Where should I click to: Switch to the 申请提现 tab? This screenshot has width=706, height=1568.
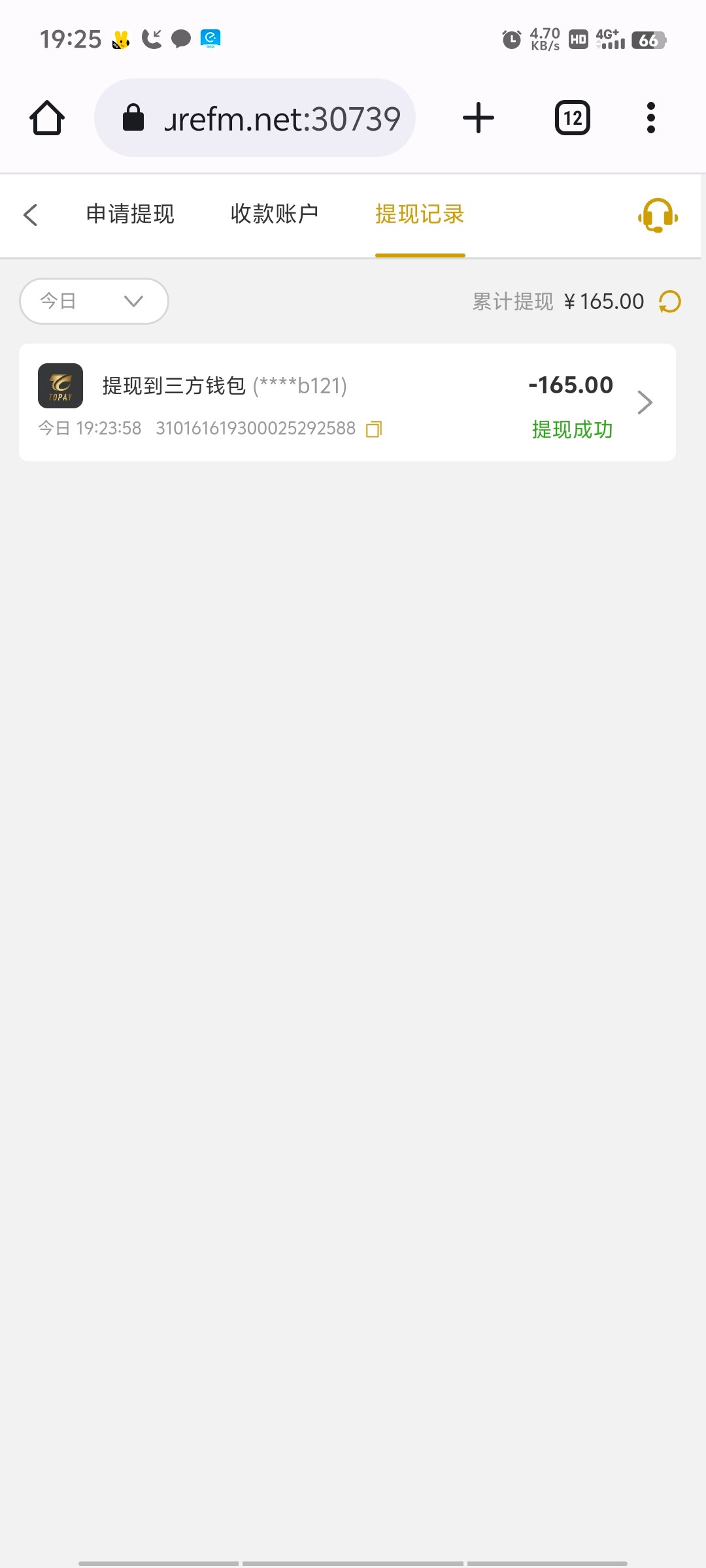(x=130, y=214)
